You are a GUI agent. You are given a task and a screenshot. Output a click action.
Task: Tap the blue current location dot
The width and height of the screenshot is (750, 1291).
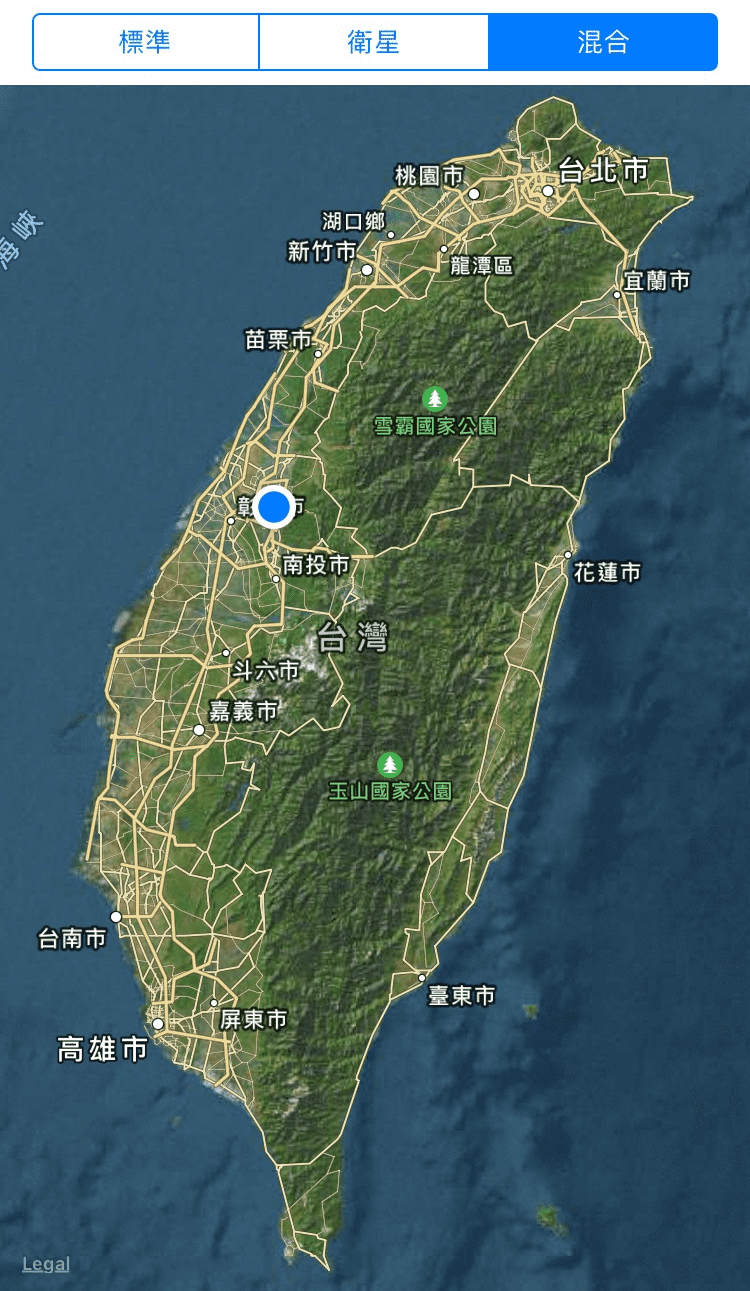point(273,507)
